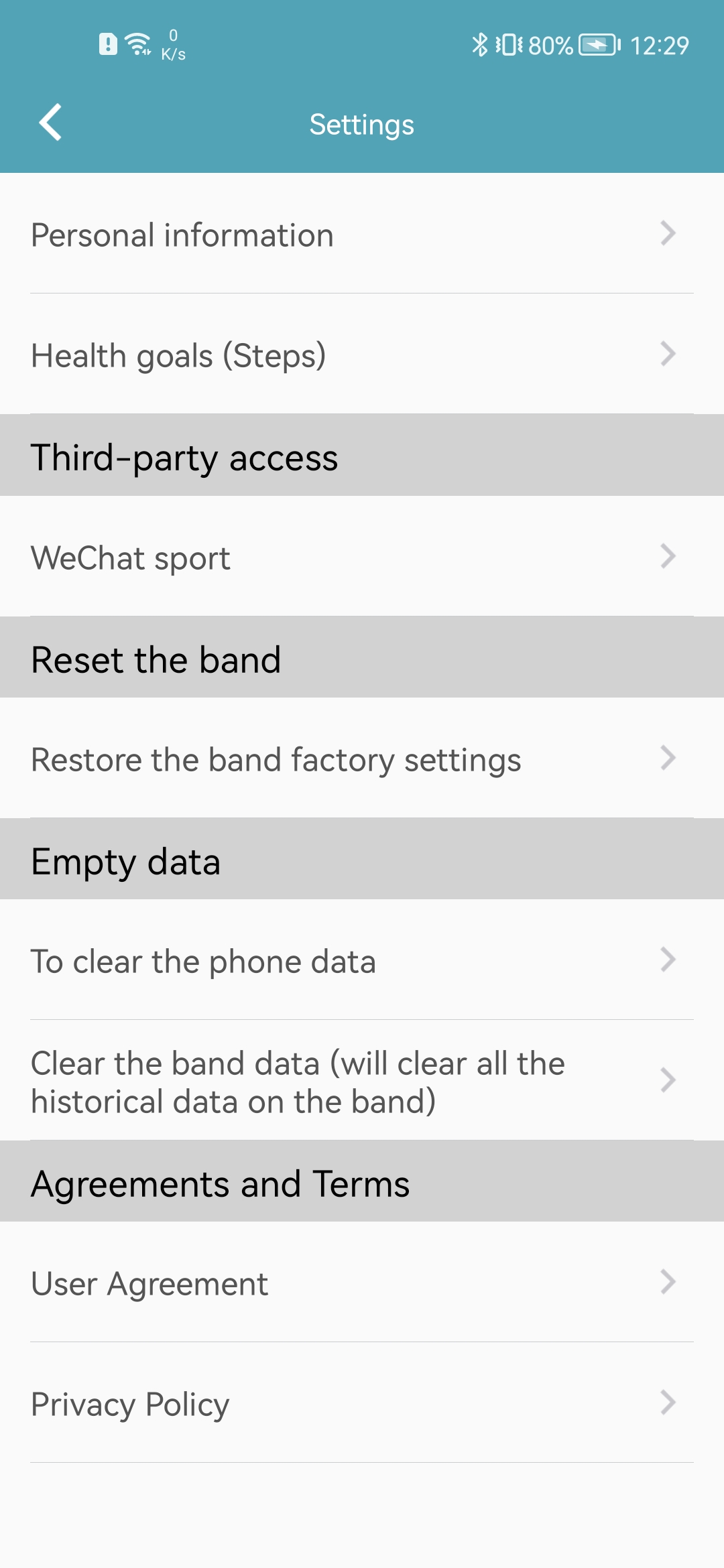Viewport: 724px width, 1568px height.
Task: Tap the network speed indicator showing 0 K/s
Action: [173, 45]
